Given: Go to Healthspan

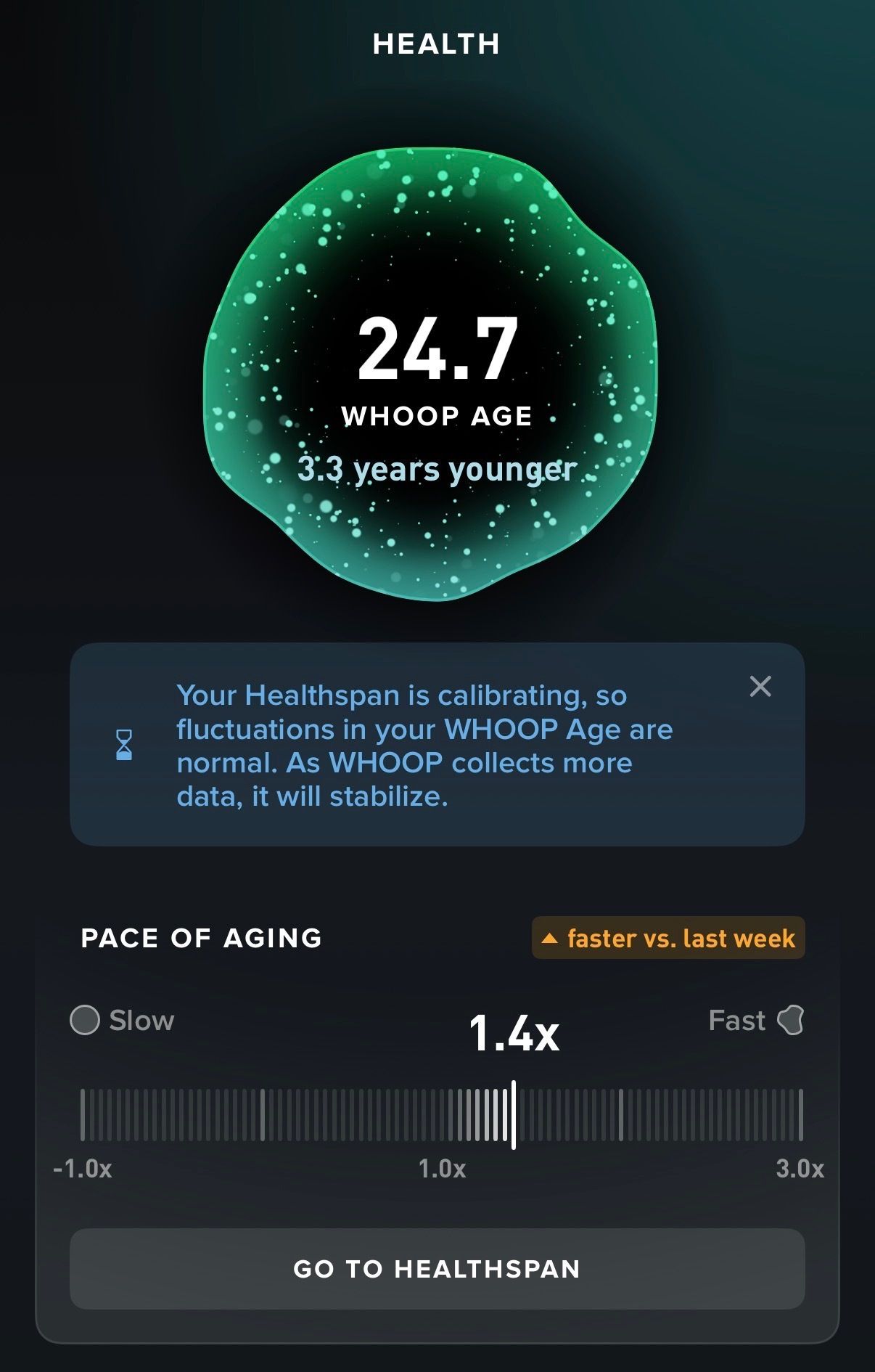Looking at the screenshot, I should click(x=437, y=1268).
